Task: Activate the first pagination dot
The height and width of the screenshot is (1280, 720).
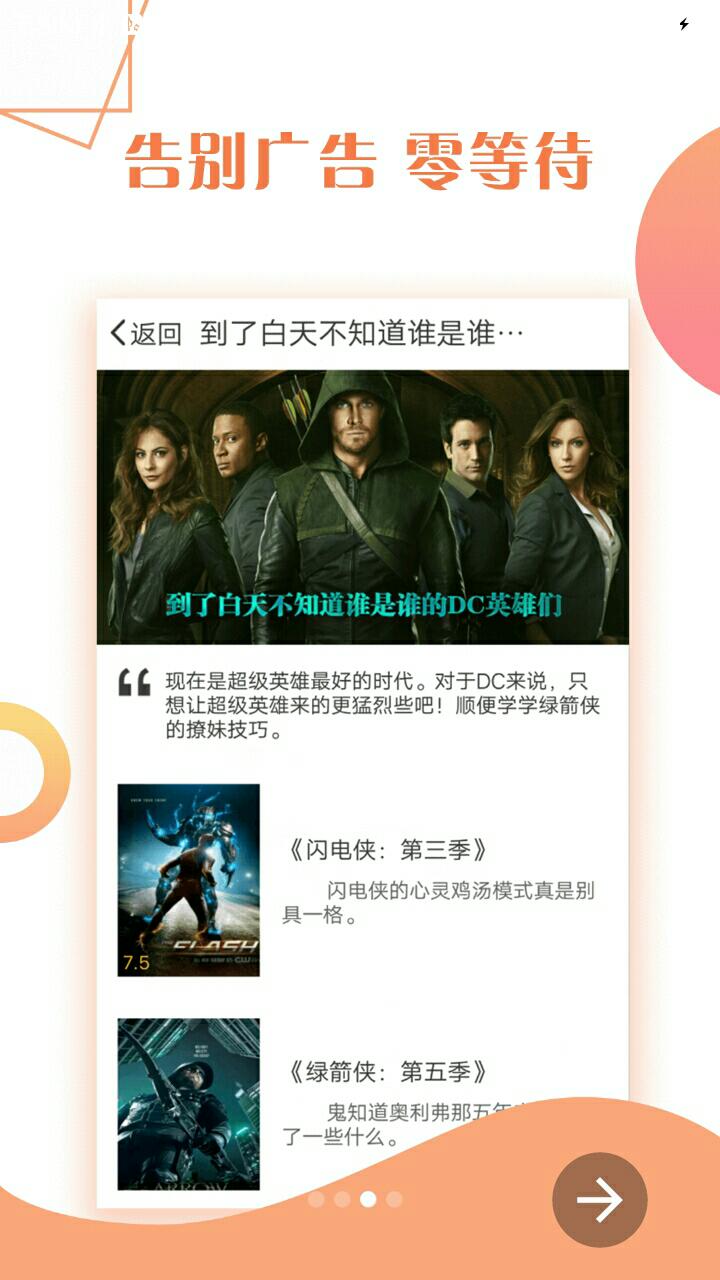Action: pos(317,1199)
